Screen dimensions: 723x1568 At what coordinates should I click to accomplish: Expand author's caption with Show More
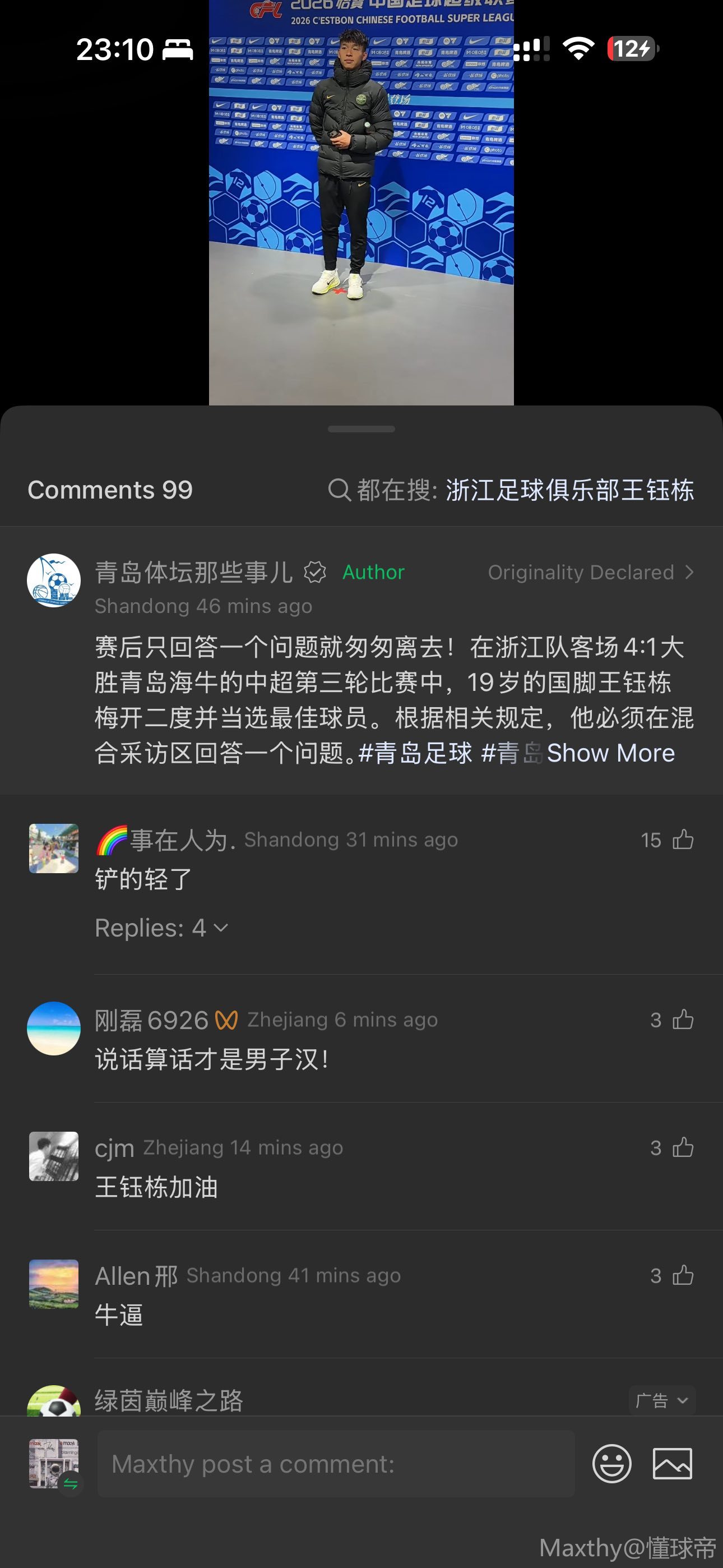[x=610, y=754]
